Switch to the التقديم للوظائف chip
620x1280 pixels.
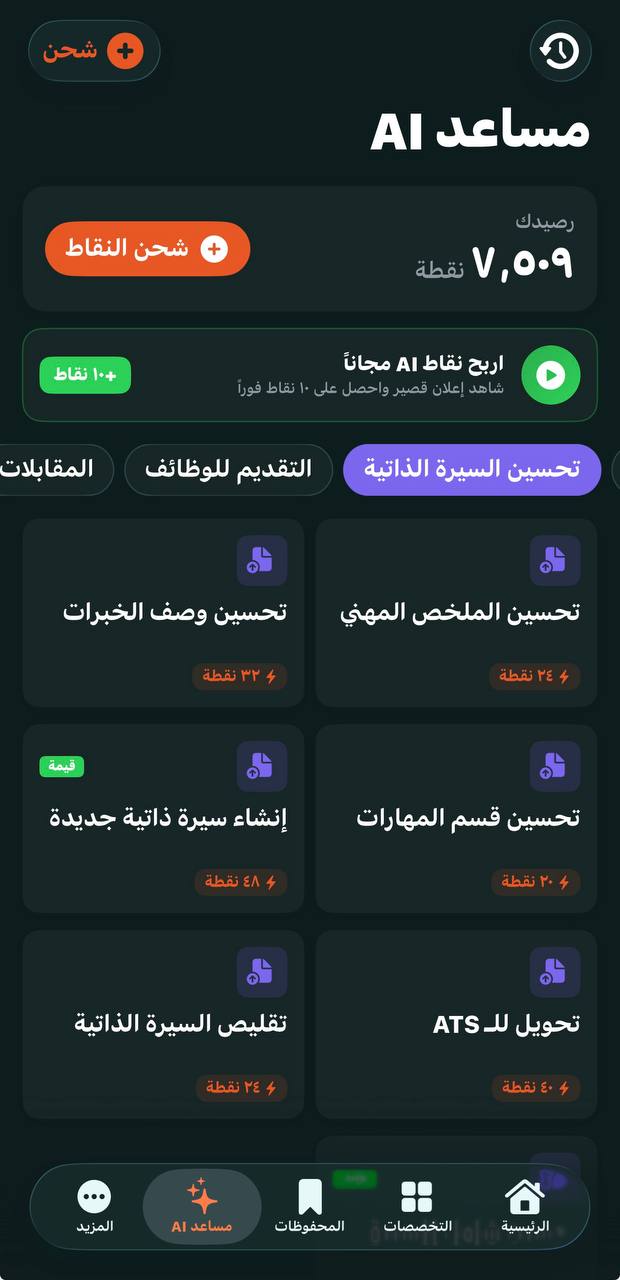tap(228, 469)
